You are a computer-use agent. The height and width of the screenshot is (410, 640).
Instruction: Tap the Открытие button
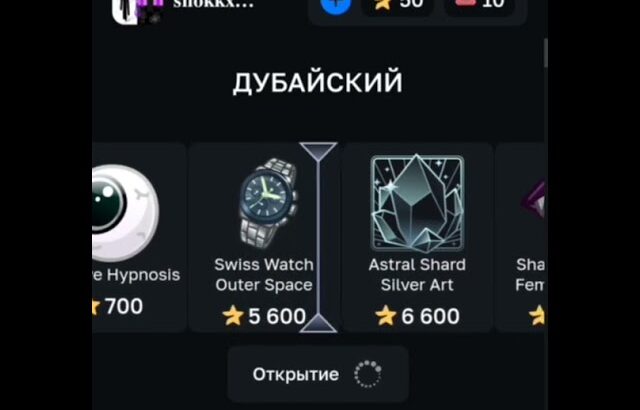(x=317, y=374)
